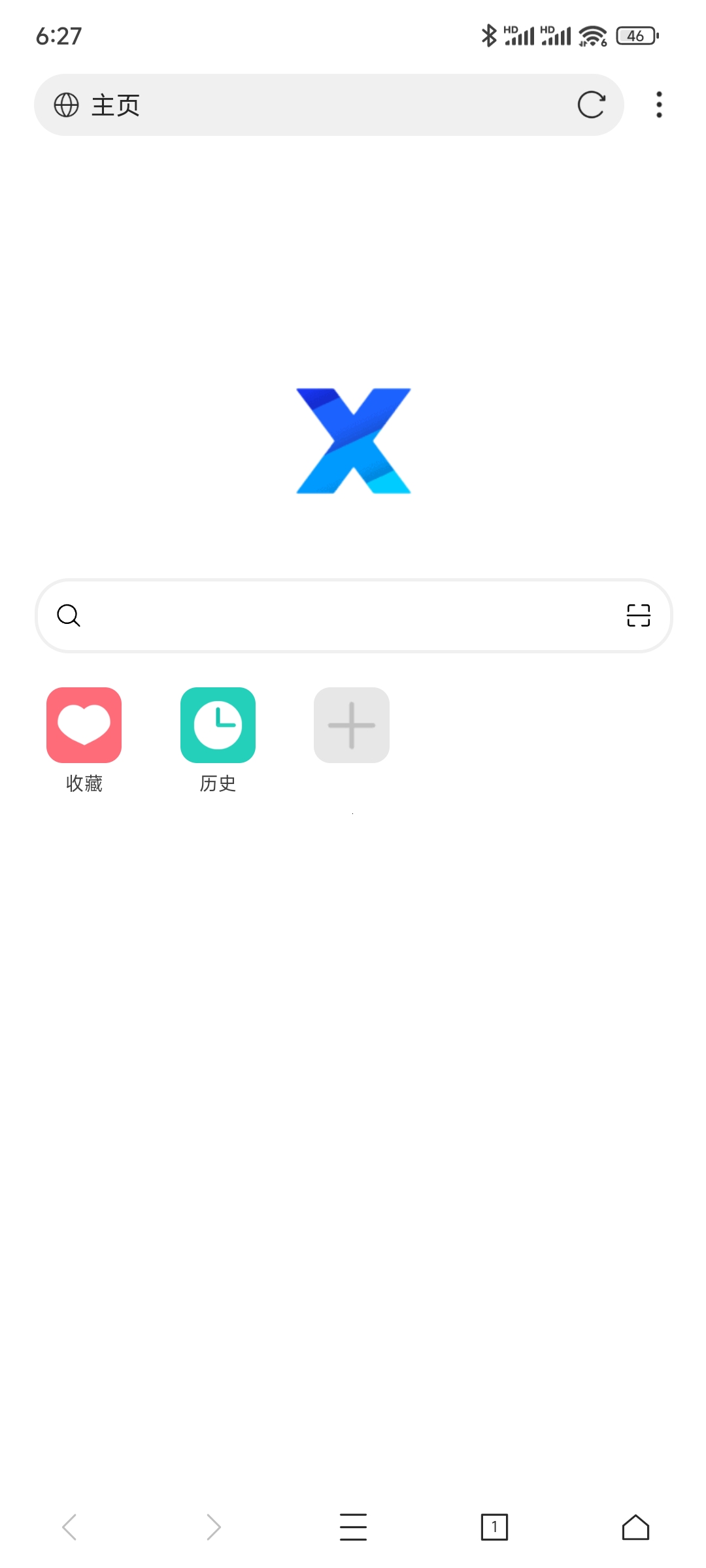Return to the homepage via the home icon
706x1568 pixels.
[x=635, y=1527]
